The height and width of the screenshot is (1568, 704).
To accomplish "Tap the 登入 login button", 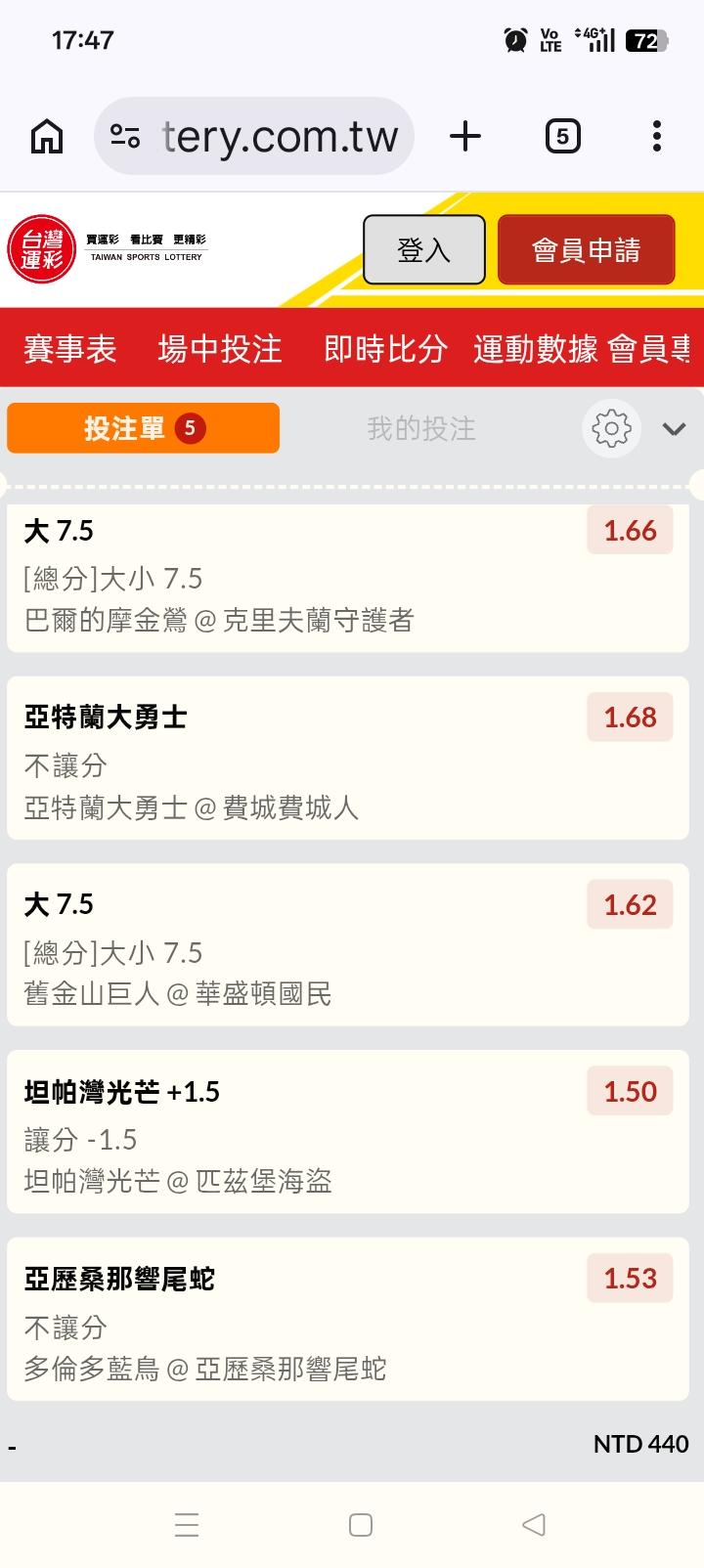I will tap(423, 250).
